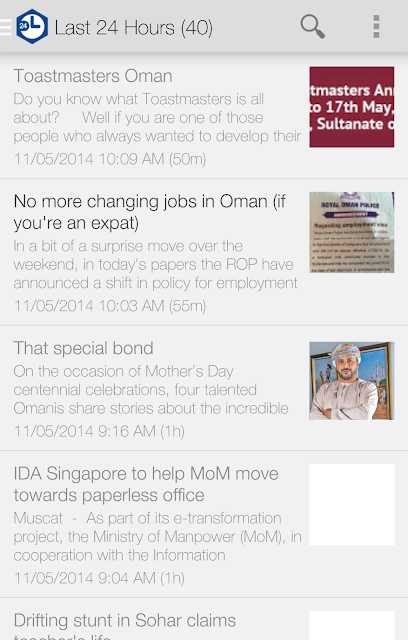Image resolution: width=408 pixels, height=640 pixels.
Task: Open the Toastmasters Oman article
Action: [204, 117]
